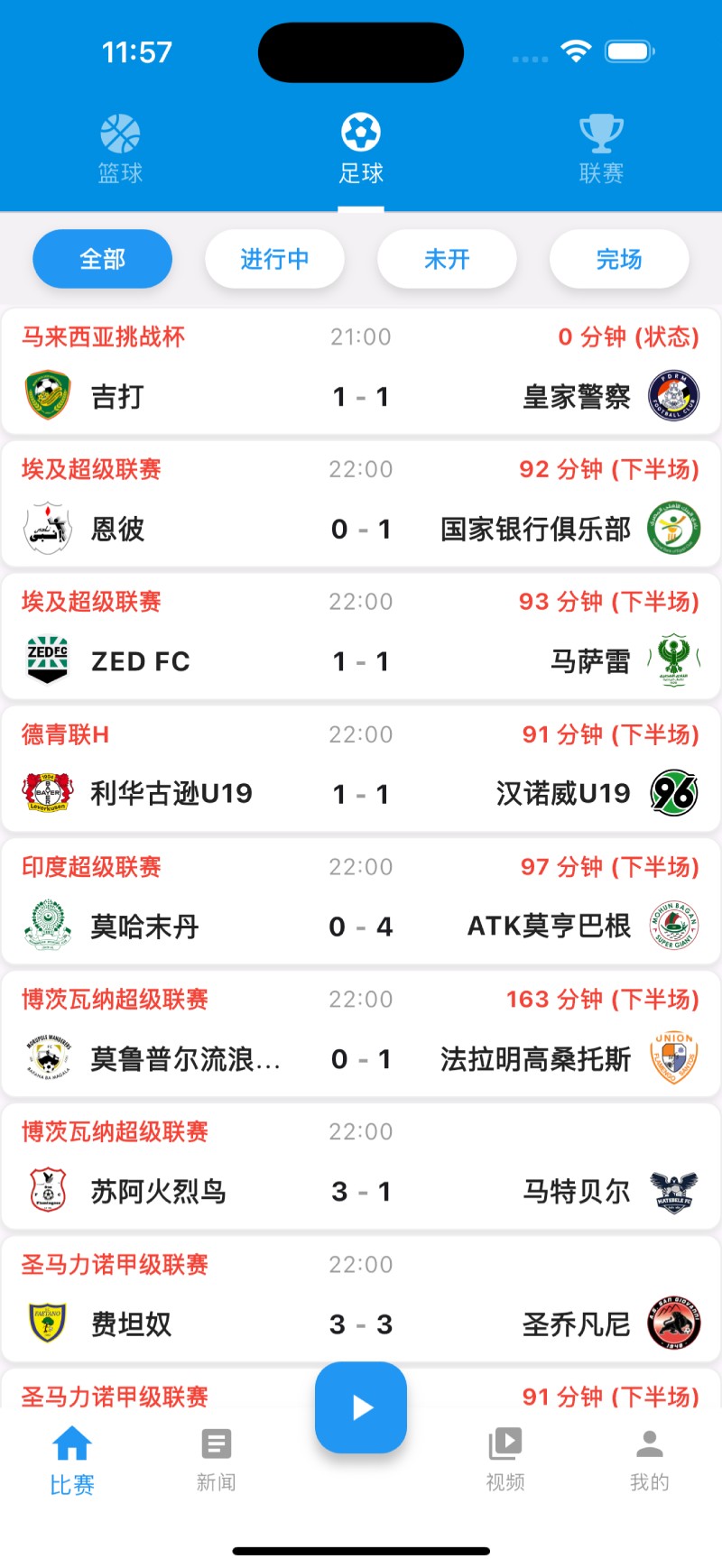The height and width of the screenshot is (1568, 722).
Task: Switch to the 篮球 basketball tab
Action: point(120,150)
